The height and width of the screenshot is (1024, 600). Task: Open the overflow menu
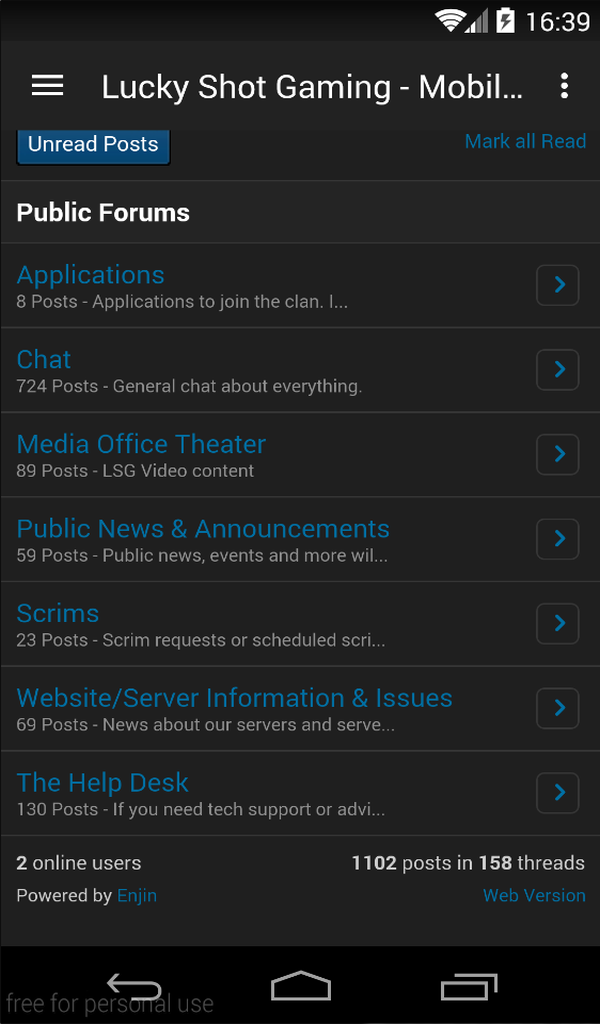(x=564, y=86)
